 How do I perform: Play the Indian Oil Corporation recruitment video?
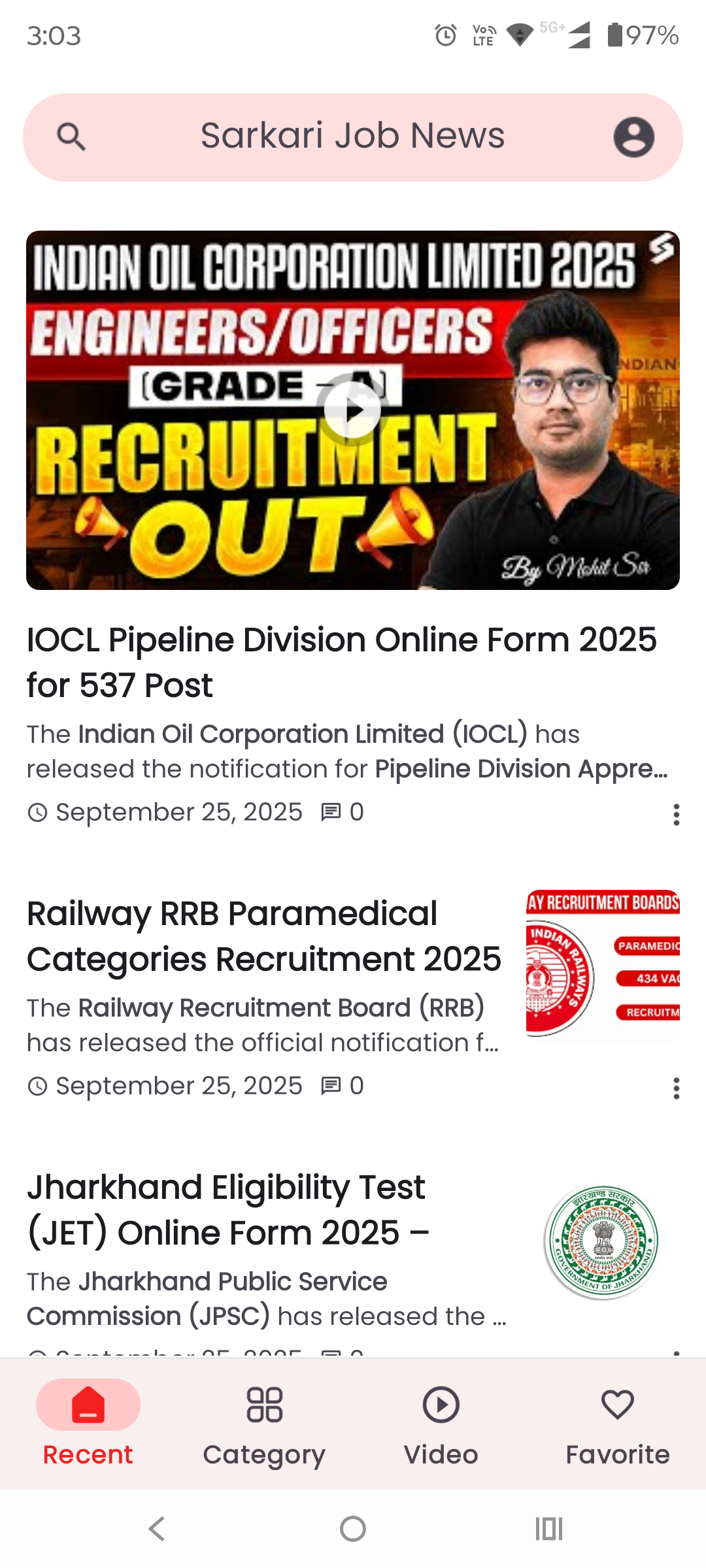point(352,410)
